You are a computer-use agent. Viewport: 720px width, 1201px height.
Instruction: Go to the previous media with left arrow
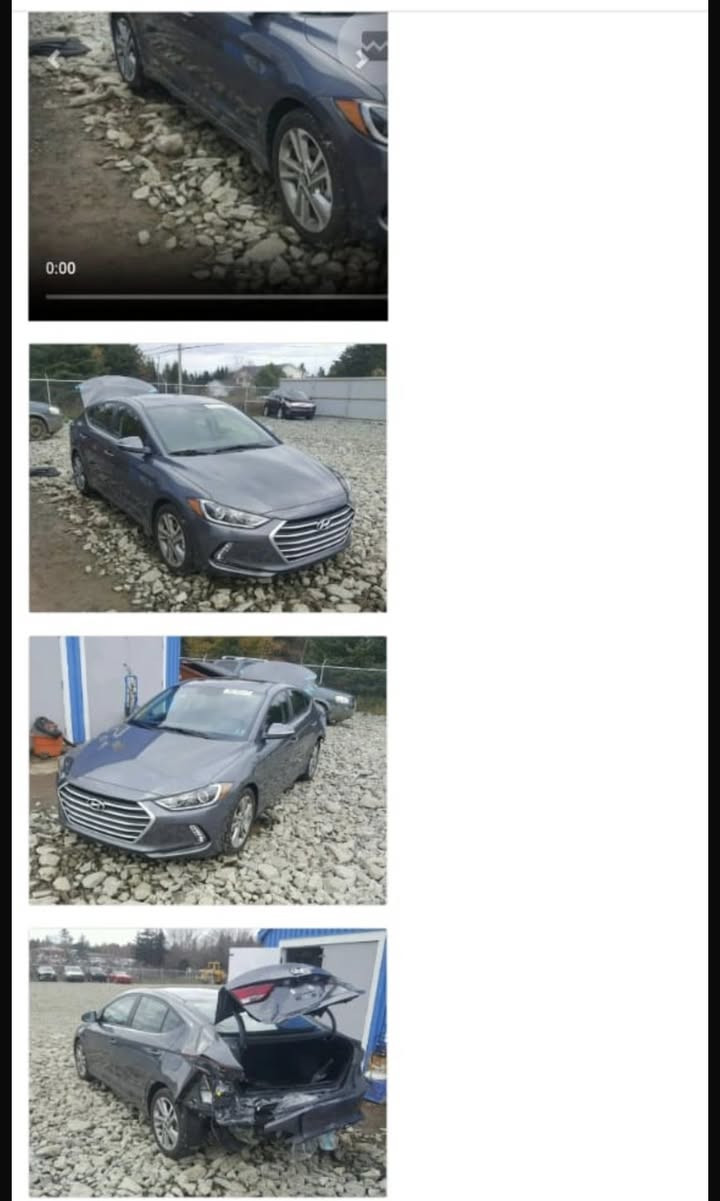(x=55, y=60)
